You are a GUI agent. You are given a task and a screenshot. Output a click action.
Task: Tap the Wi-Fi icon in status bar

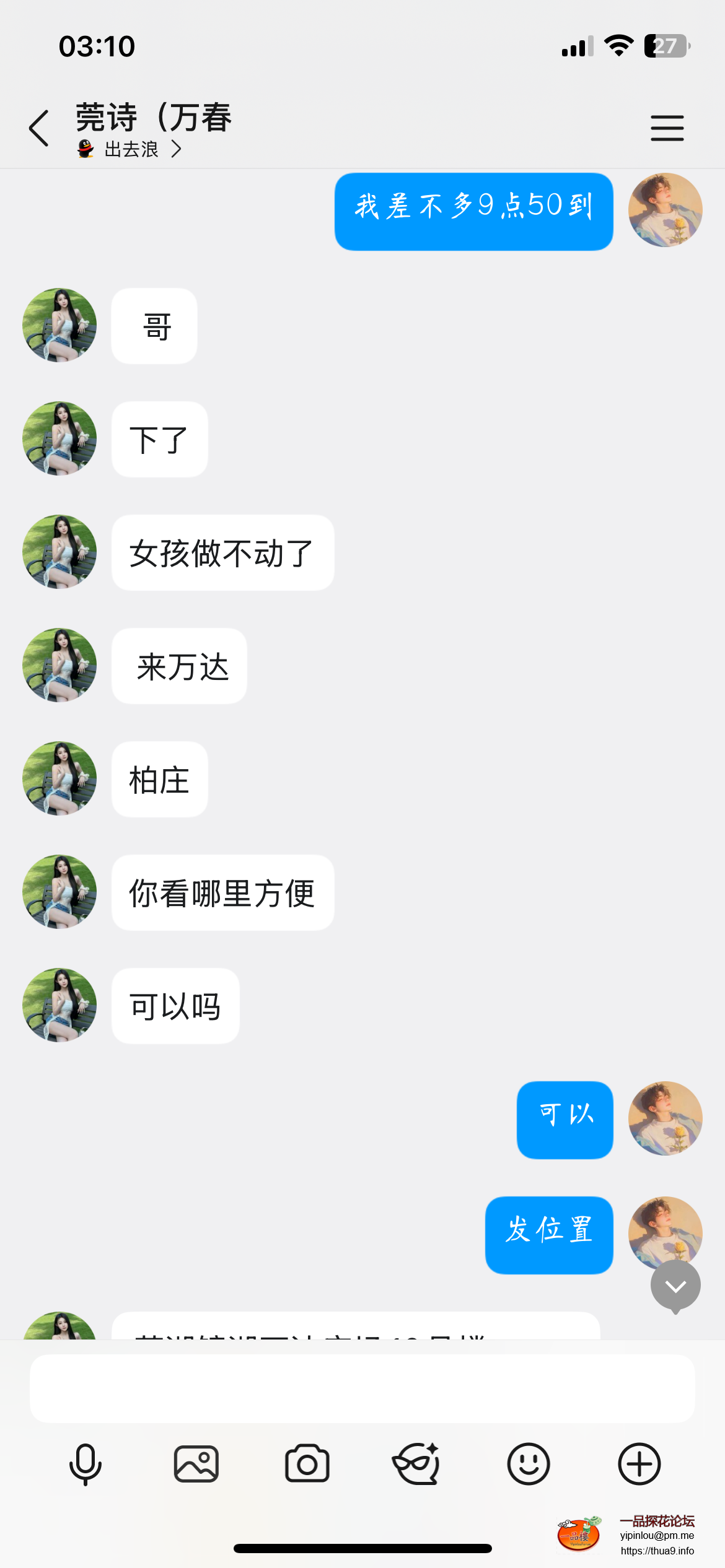point(620,45)
